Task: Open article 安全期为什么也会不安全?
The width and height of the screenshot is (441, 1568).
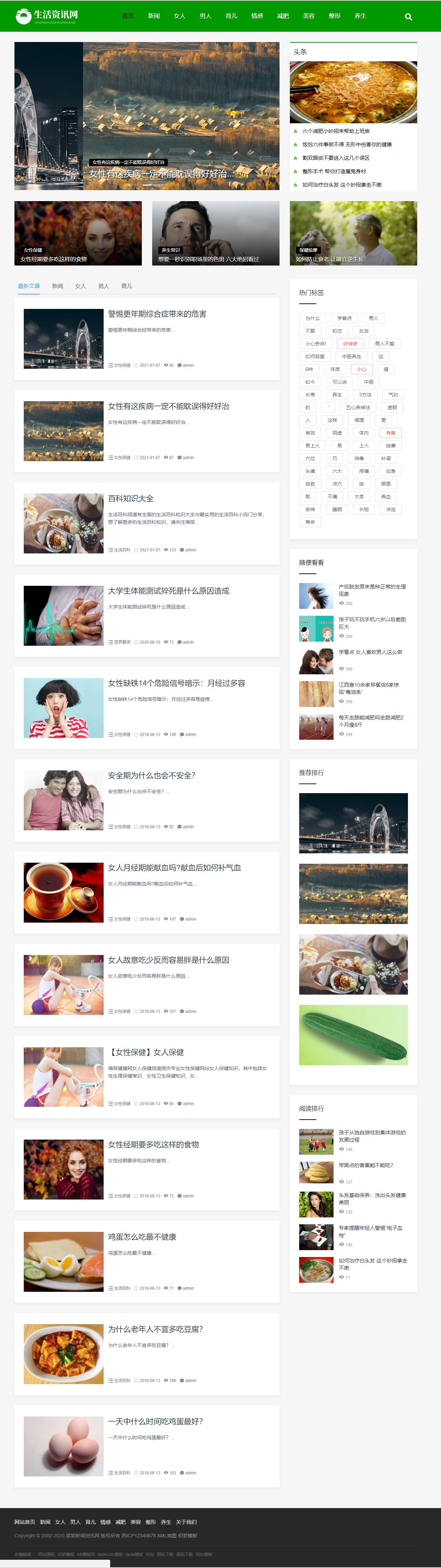Action: click(151, 776)
